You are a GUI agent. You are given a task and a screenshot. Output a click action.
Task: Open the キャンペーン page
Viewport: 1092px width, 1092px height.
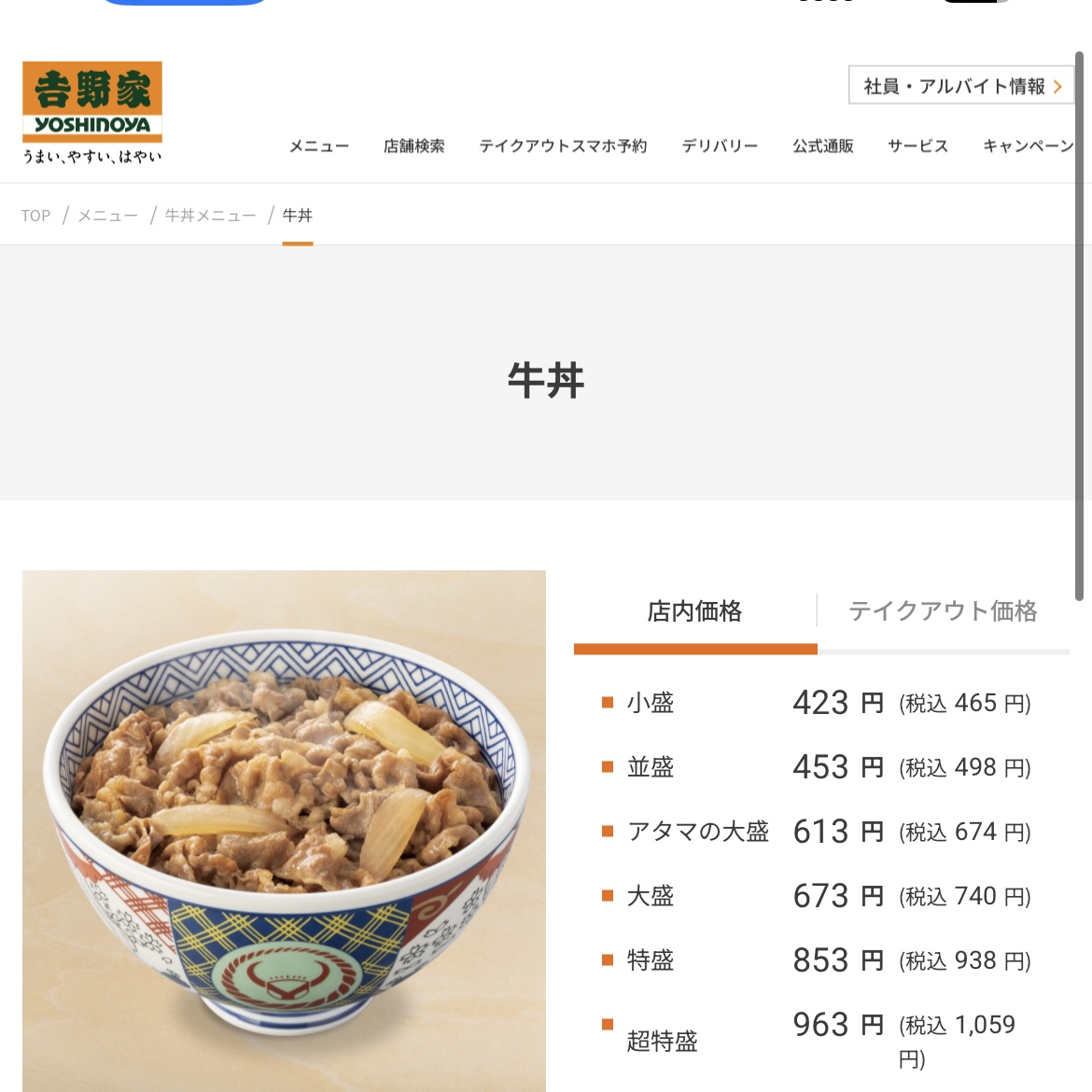pyautogui.click(x=1028, y=147)
